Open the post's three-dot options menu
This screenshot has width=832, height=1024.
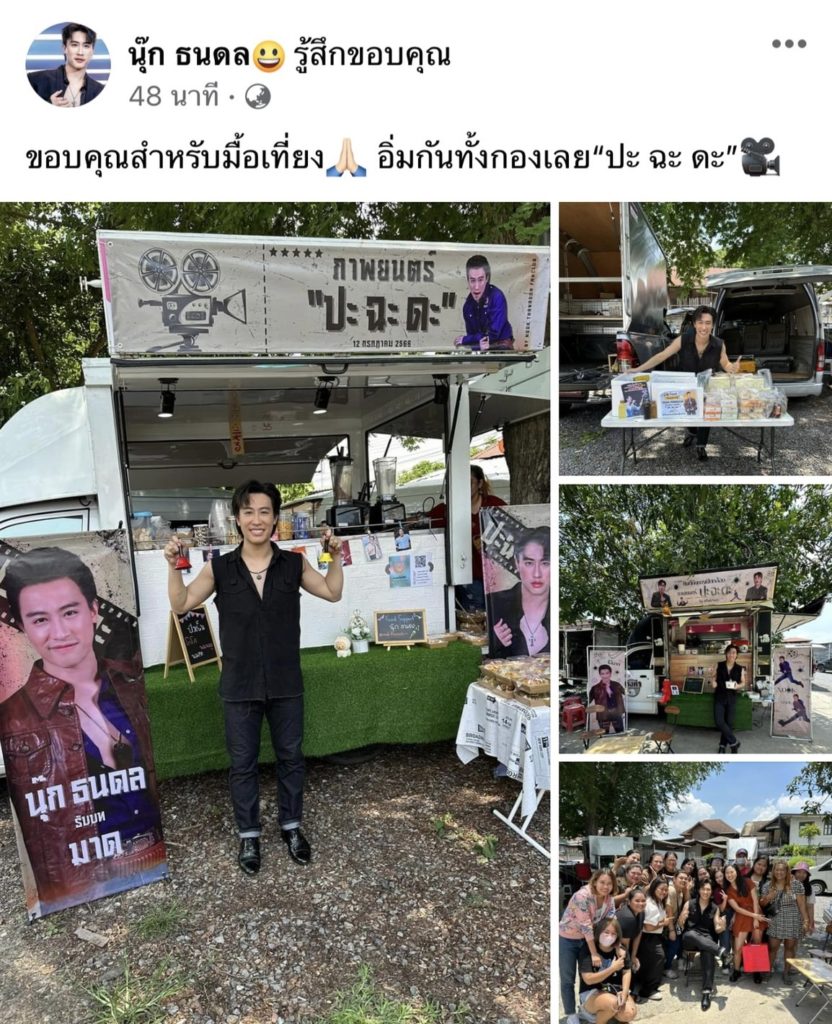(788, 44)
